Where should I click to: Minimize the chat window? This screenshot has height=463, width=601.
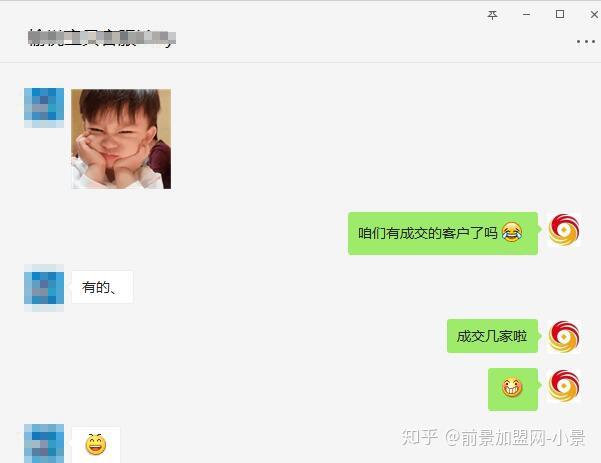pyautogui.click(x=526, y=15)
